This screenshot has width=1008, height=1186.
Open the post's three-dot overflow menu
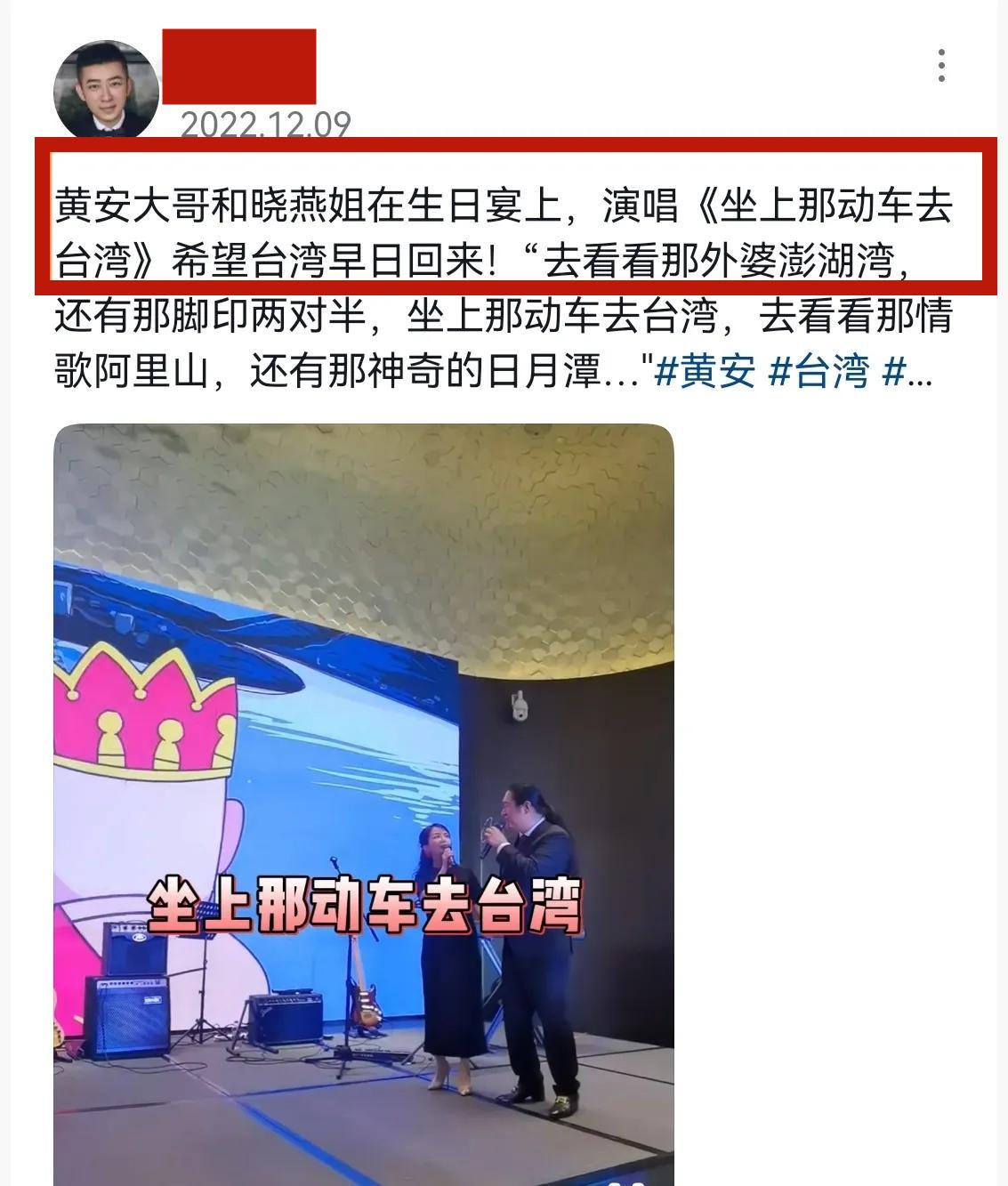pyautogui.click(x=941, y=67)
